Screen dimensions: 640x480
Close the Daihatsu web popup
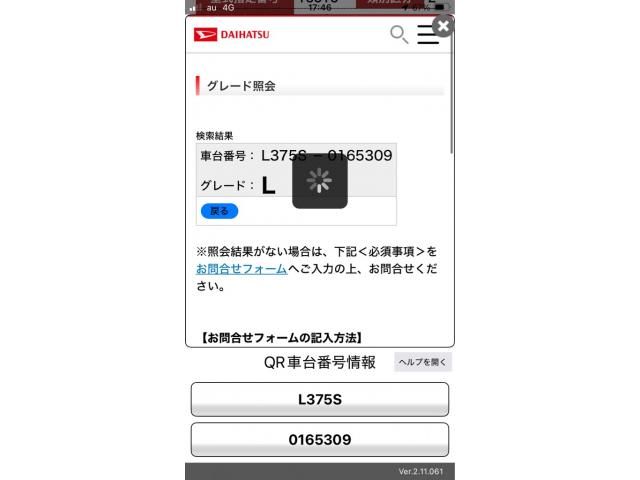tap(443, 26)
